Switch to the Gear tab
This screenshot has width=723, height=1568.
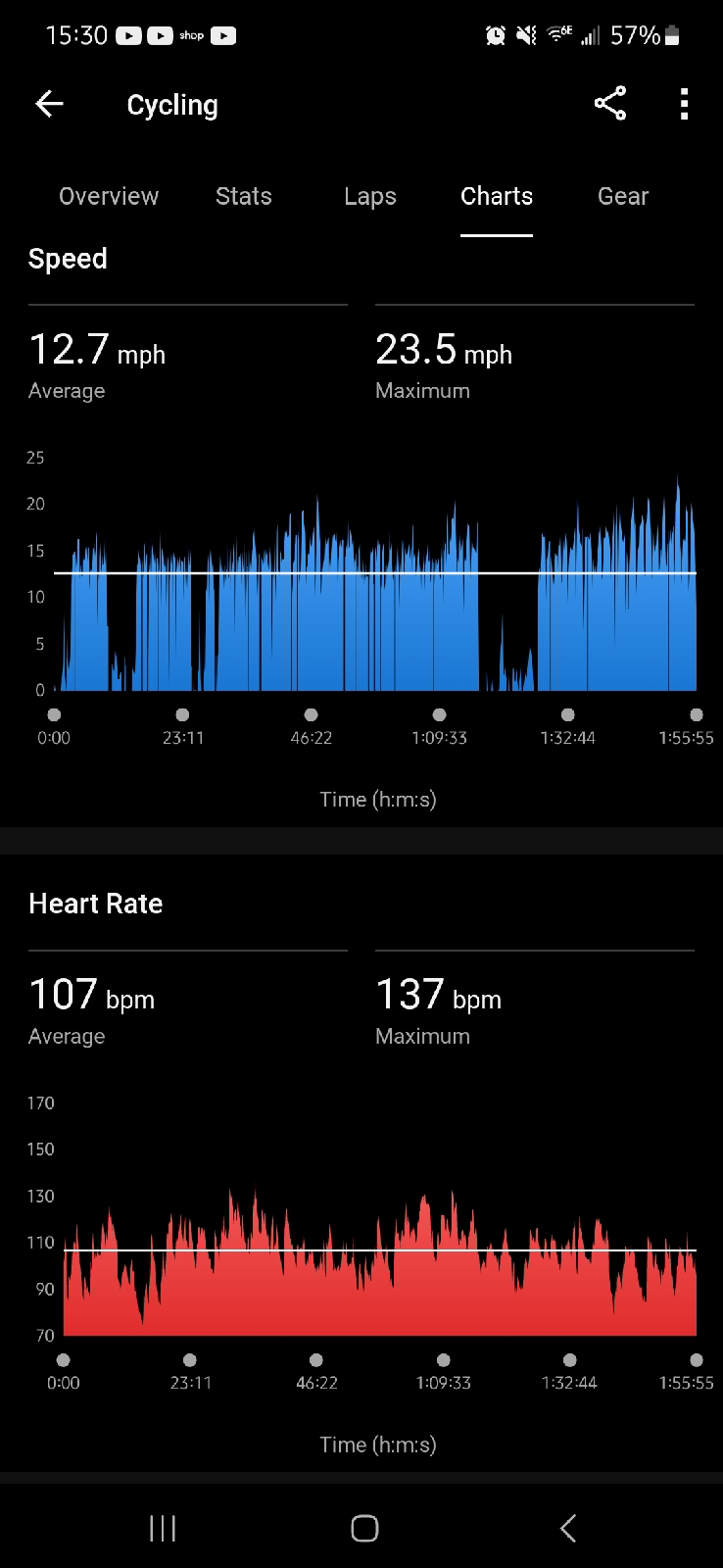[x=623, y=196]
